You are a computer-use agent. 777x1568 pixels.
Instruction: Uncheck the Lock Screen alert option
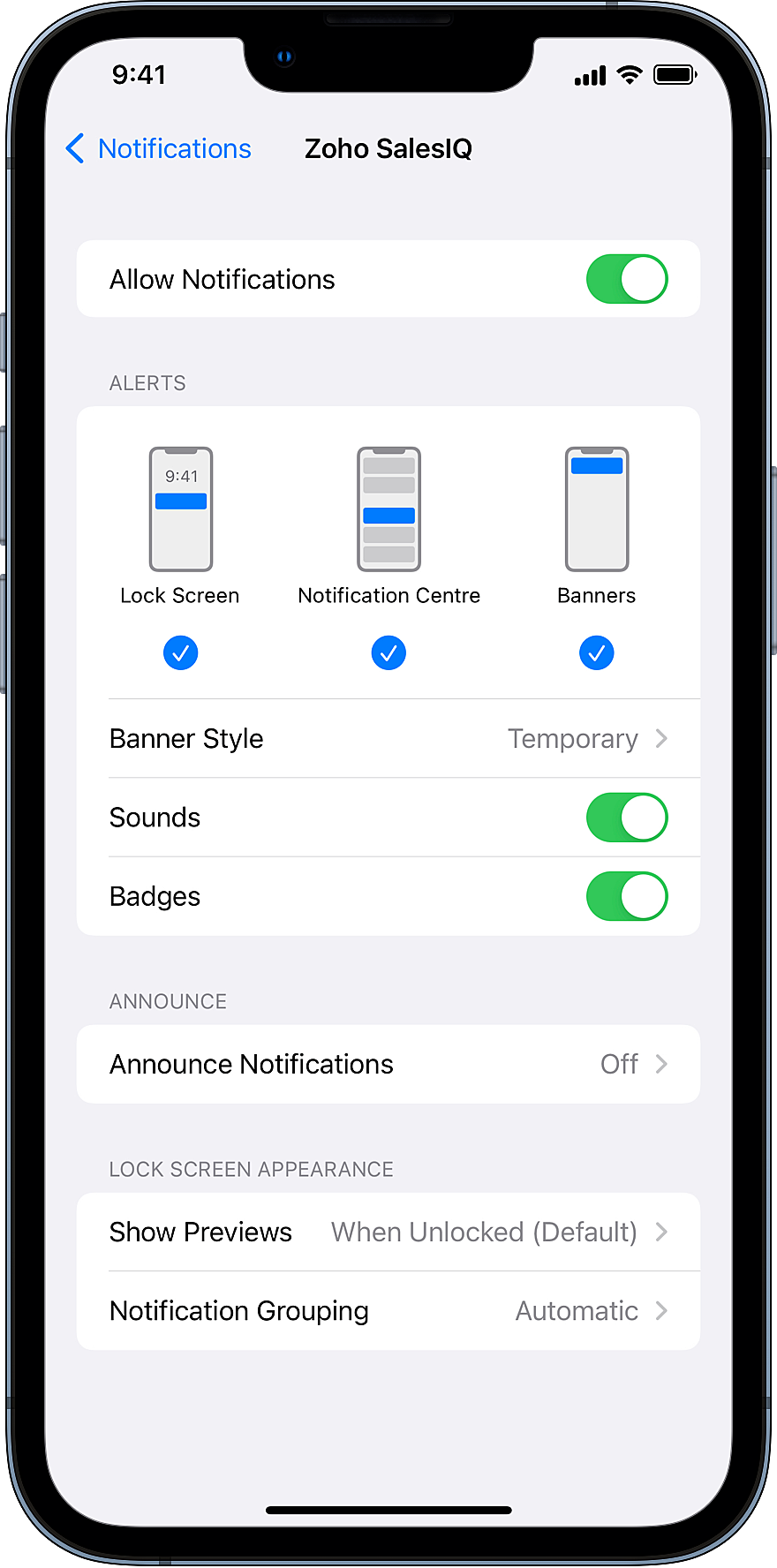click(x=180, y=653)
